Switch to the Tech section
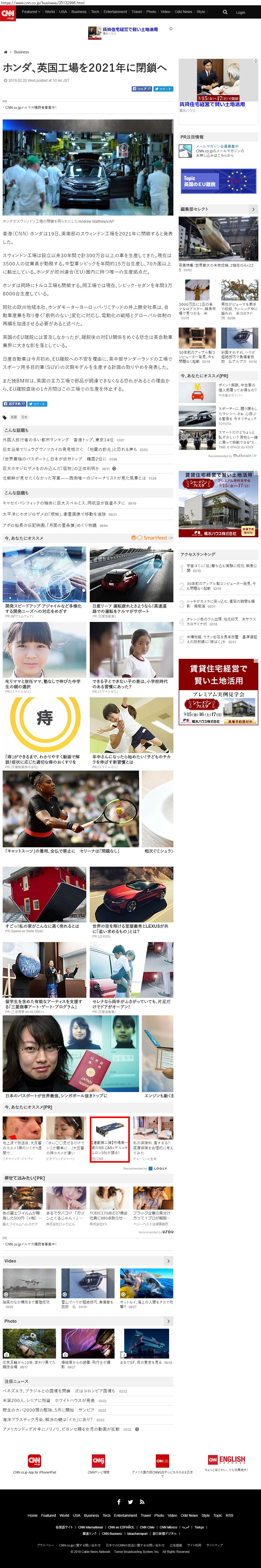The height and width of the screenshot is (1568, 261). [95, 12]
